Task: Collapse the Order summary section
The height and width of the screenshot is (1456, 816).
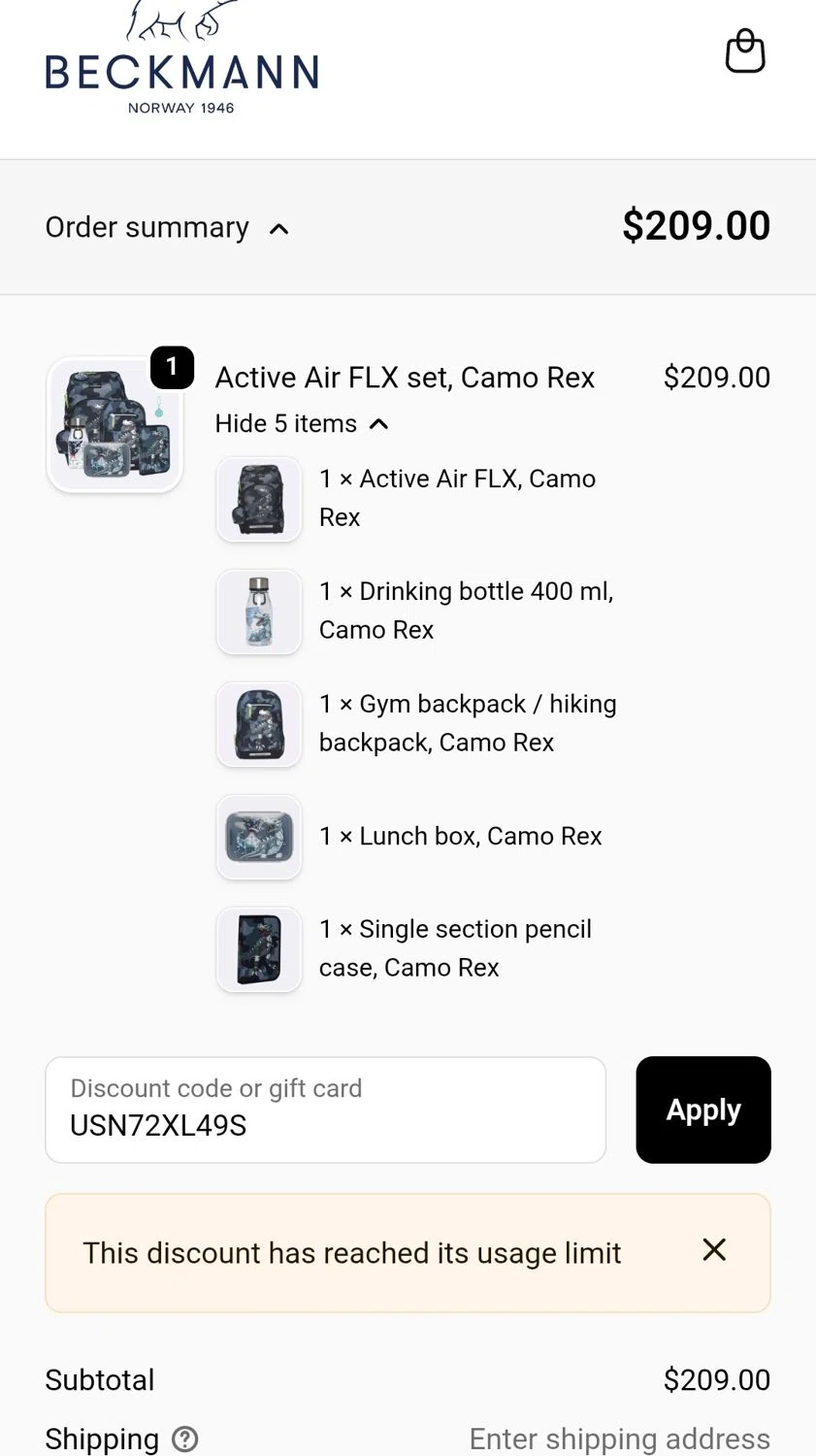Action: tap(167, 228)
